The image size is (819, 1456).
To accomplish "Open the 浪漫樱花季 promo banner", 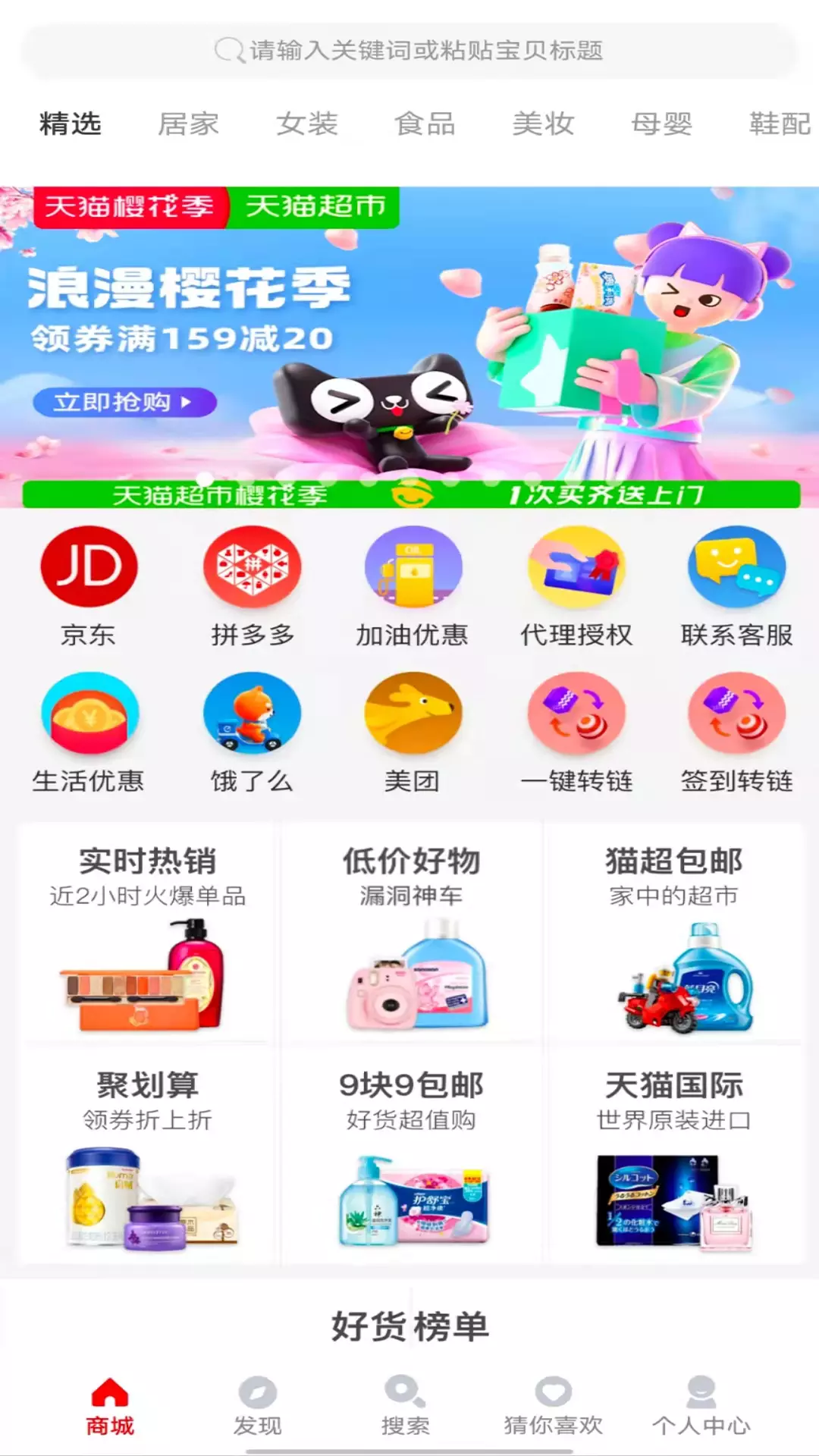I will tap(409, 347).
